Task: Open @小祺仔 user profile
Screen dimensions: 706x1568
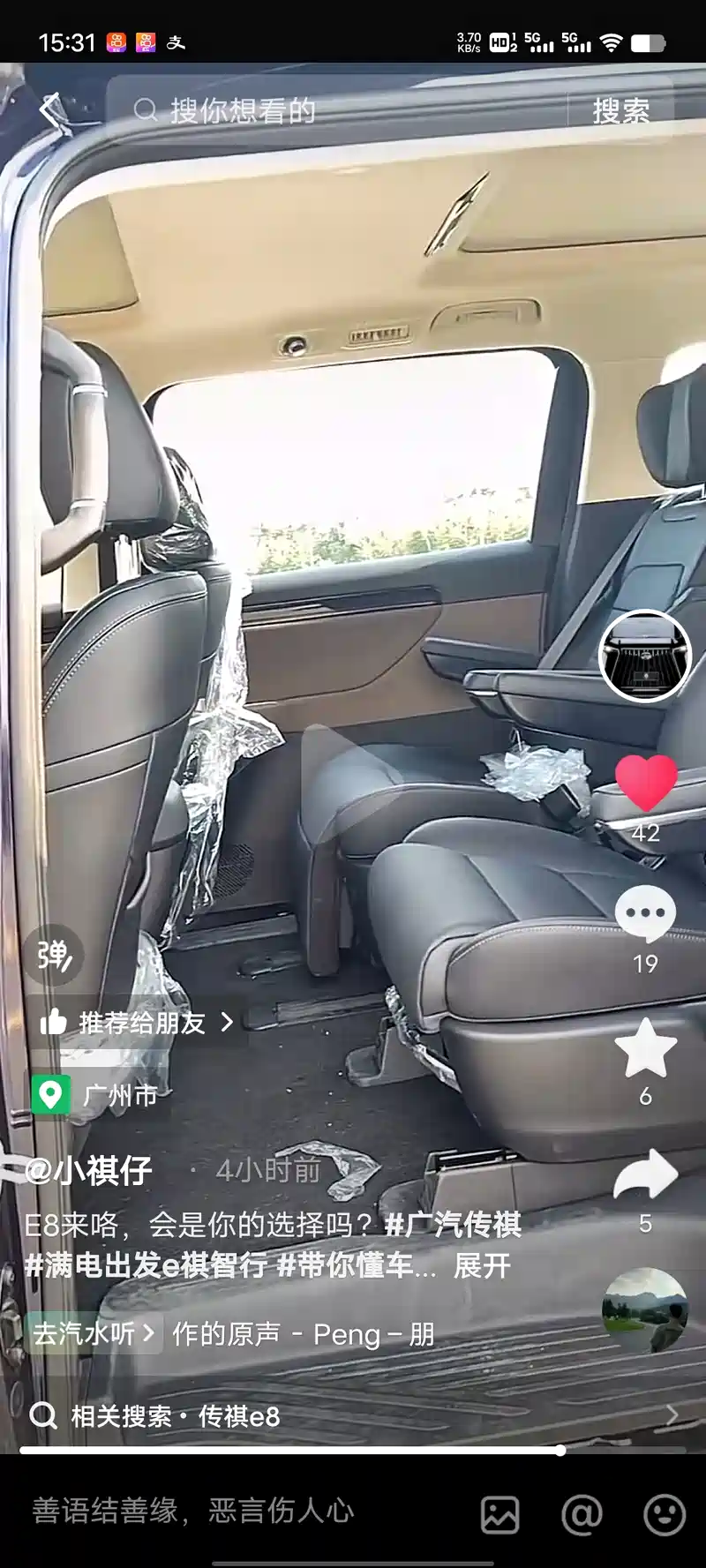Action: click(88, 1171)
